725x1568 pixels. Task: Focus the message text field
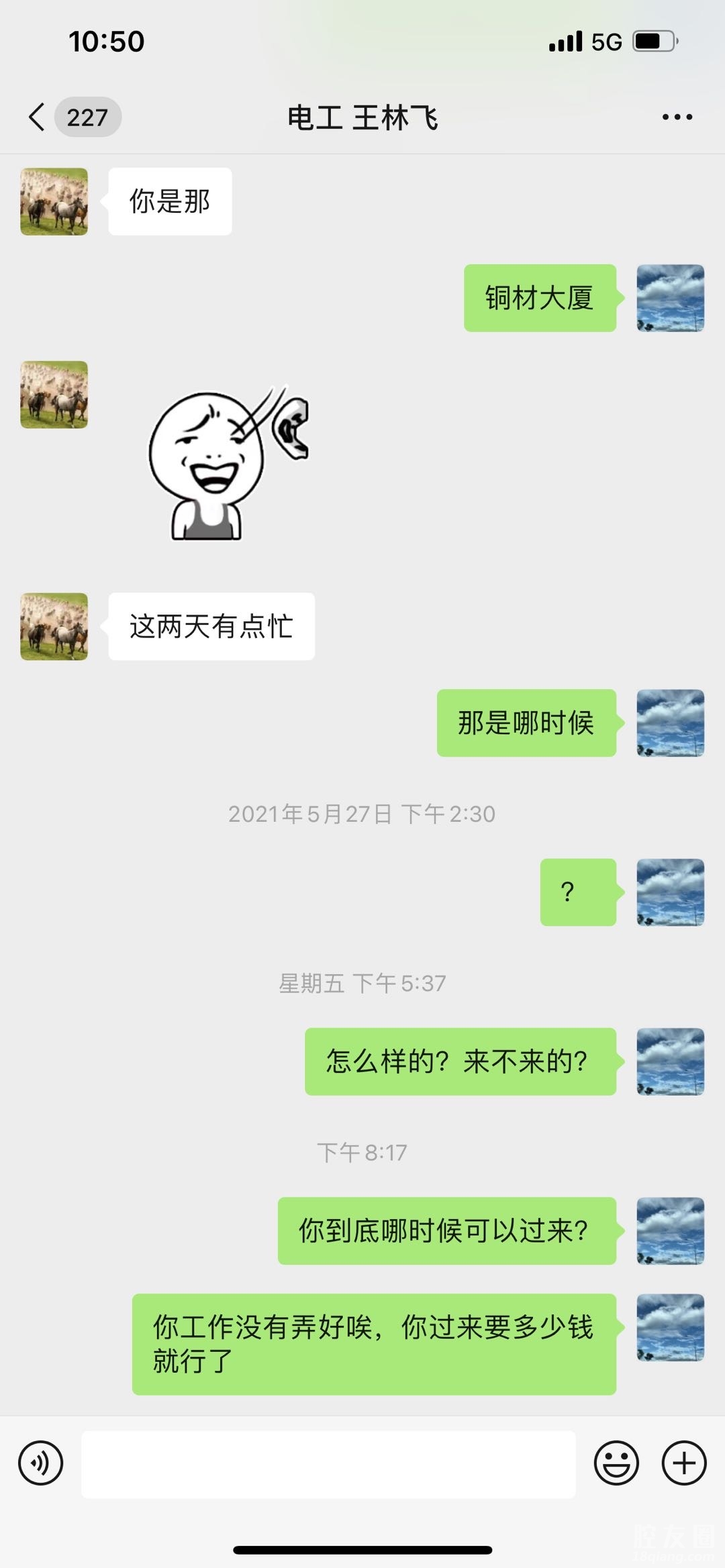click(x=328, y=1464)
